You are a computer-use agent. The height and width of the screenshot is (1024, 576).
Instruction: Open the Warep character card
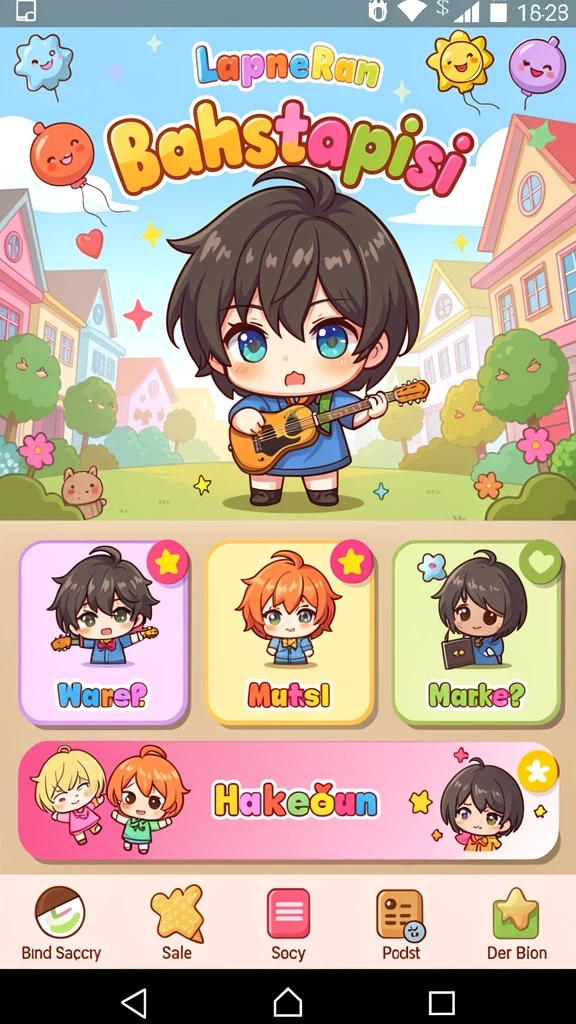[103, 633]
